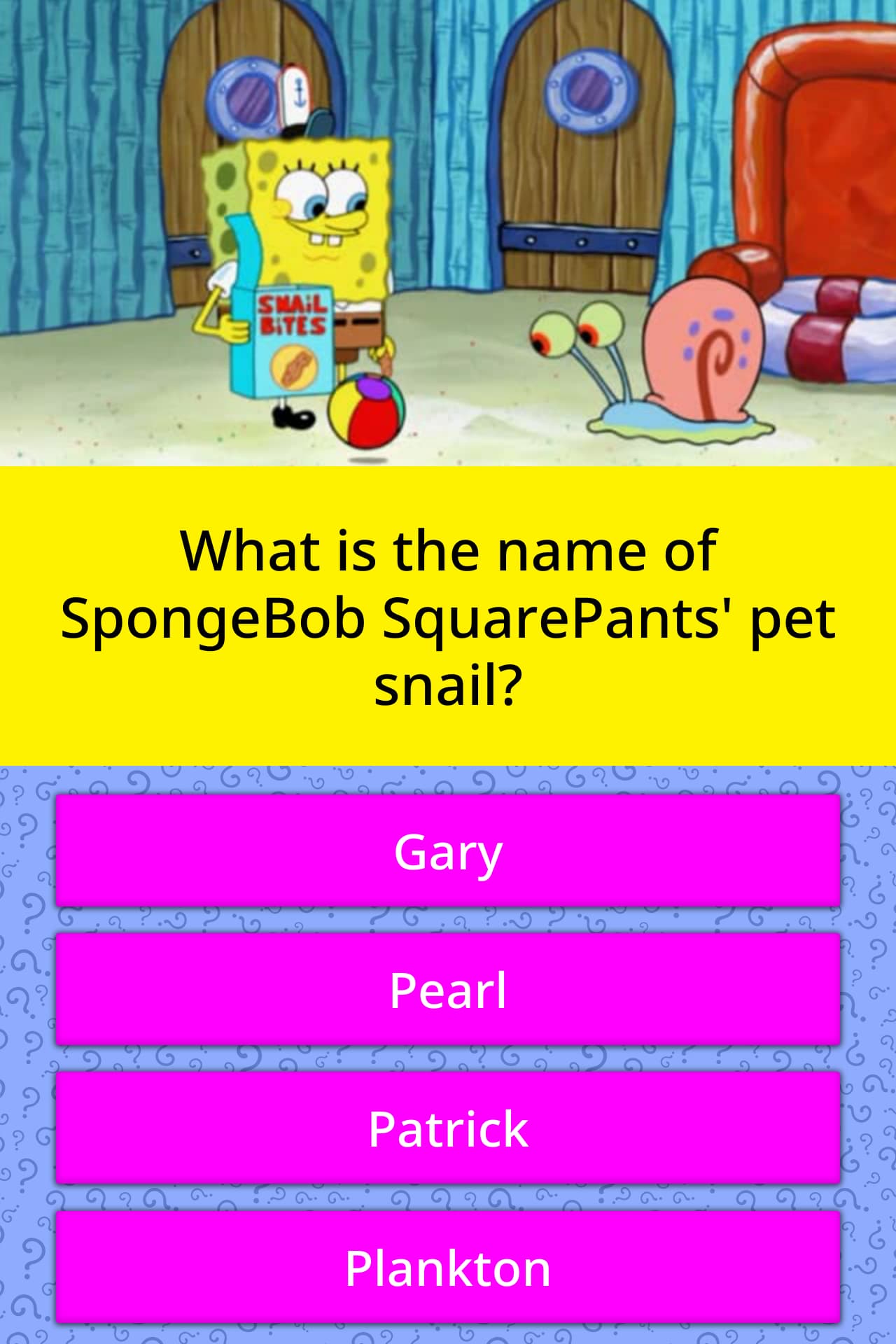Choose Pearl as the answer

[x=448, y=989]
